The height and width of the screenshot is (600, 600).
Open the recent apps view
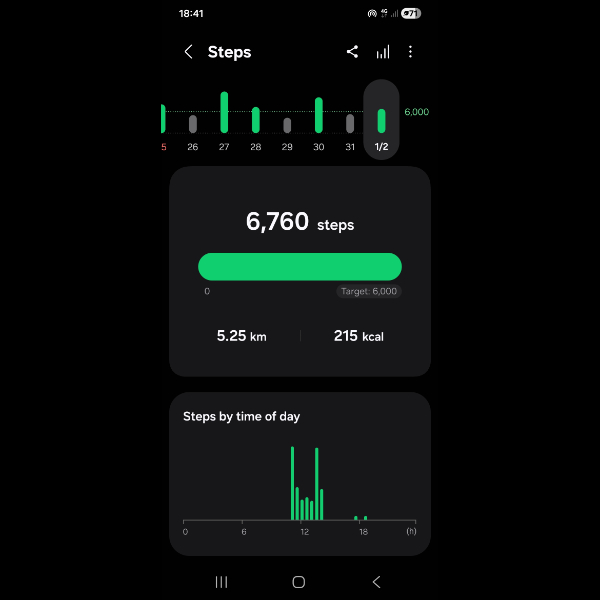tap(222, 582)
